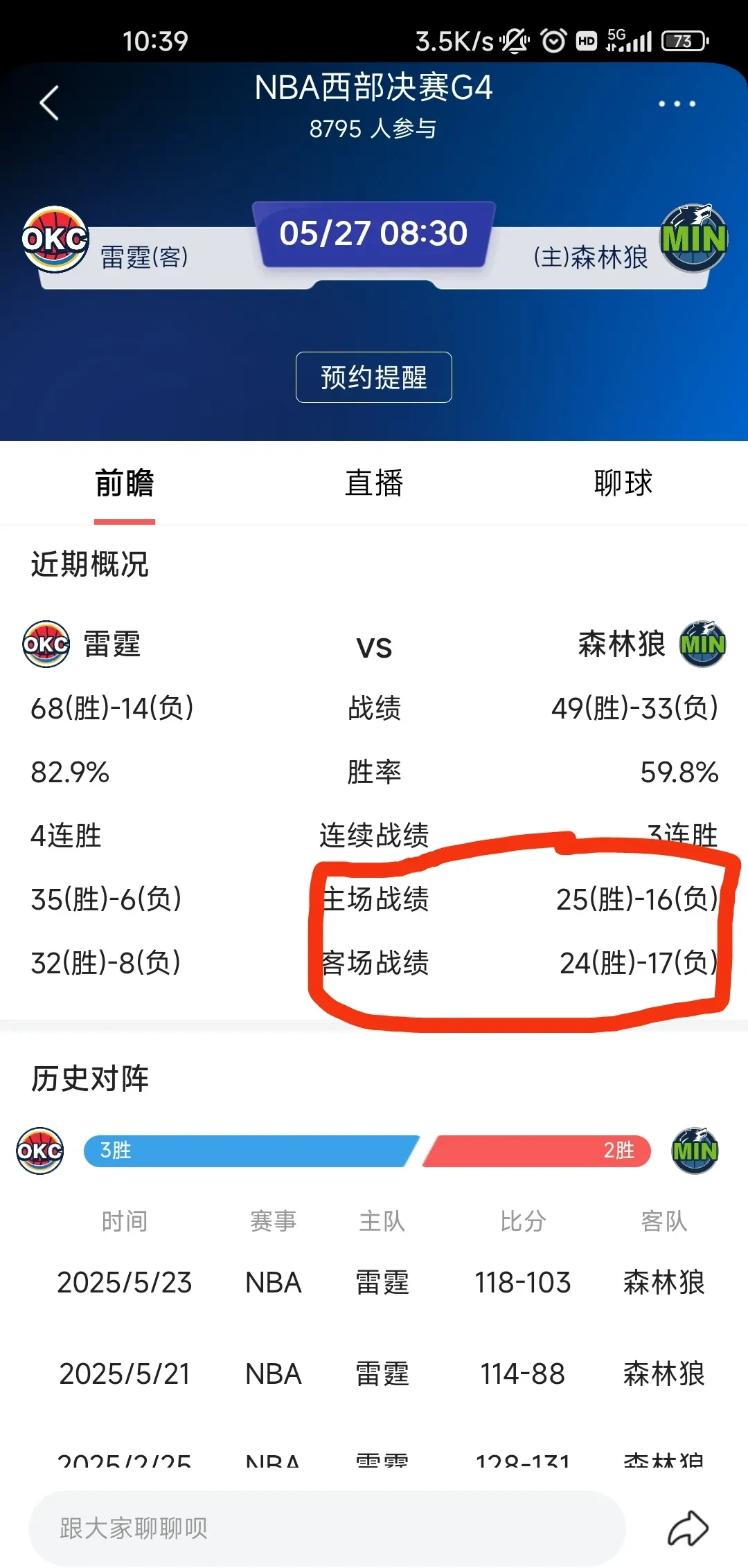Viewport: 748px width, 1568px height.
Task: Tap the 预约提醒 reminder button
Action: tap(373, 377)
